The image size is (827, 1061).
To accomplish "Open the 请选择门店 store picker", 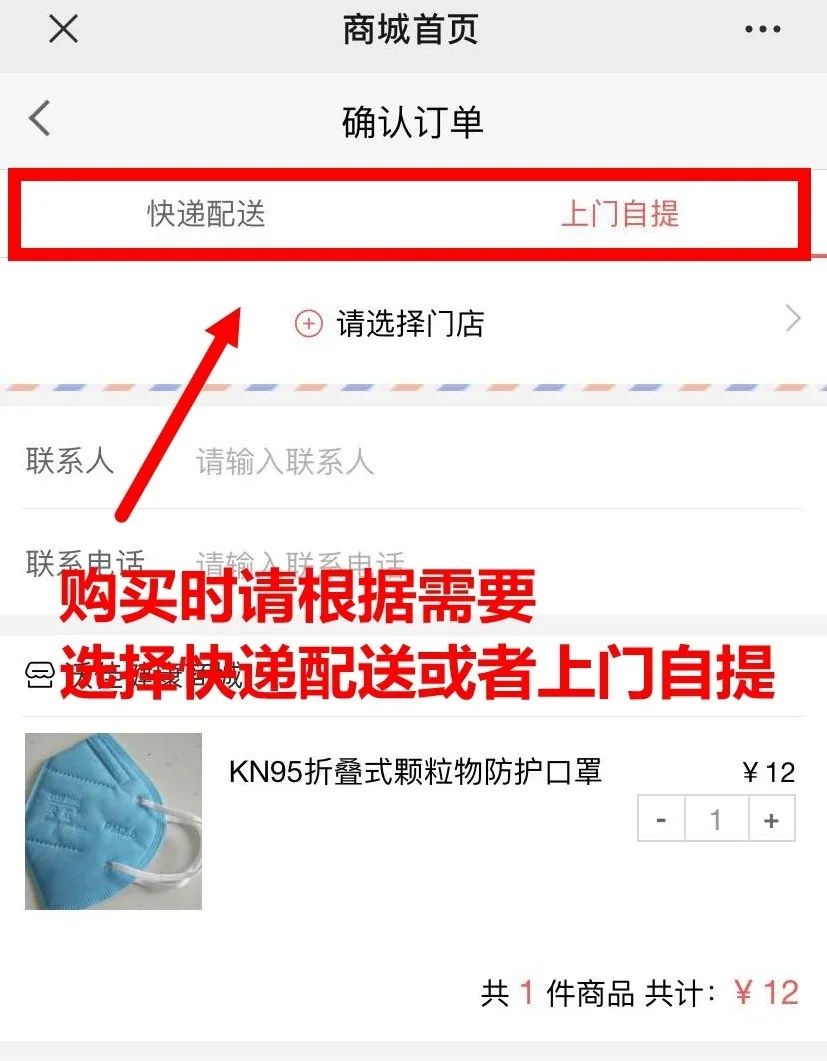I will pyautogui.click(x=412, y=323).
